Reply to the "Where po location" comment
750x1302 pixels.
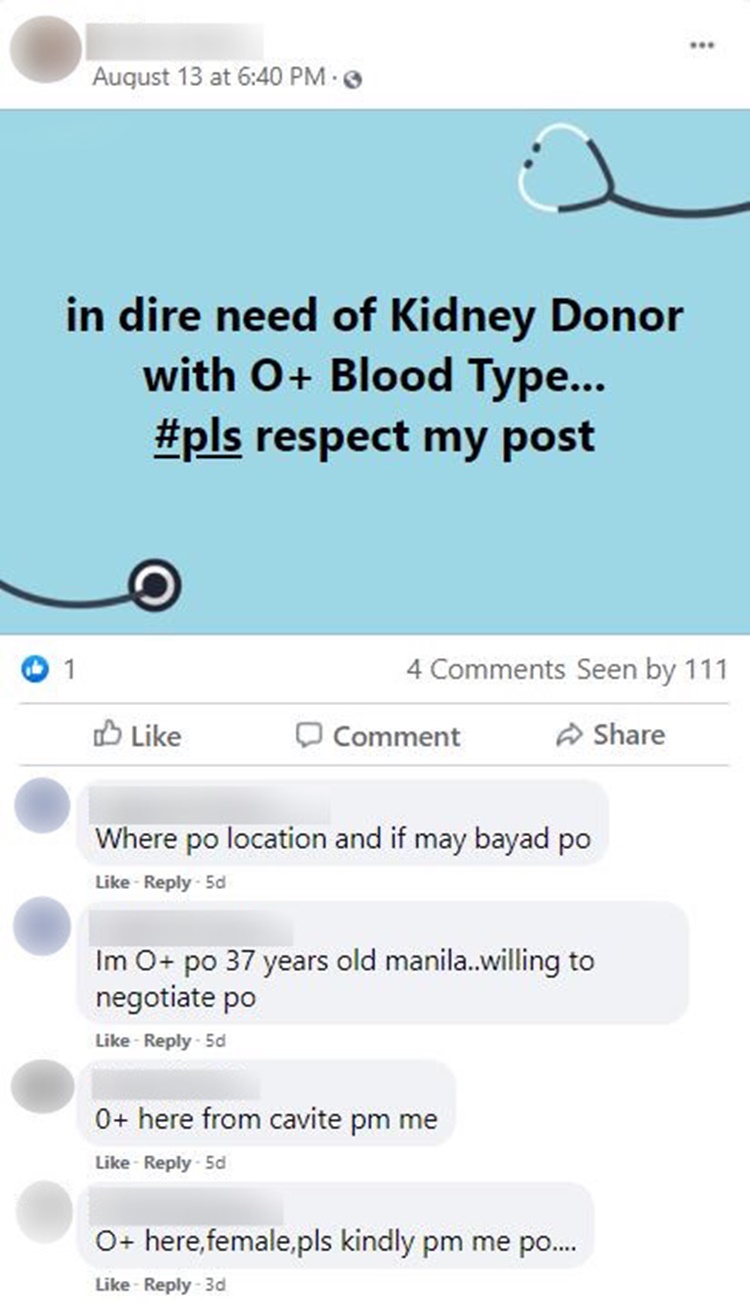167,882
